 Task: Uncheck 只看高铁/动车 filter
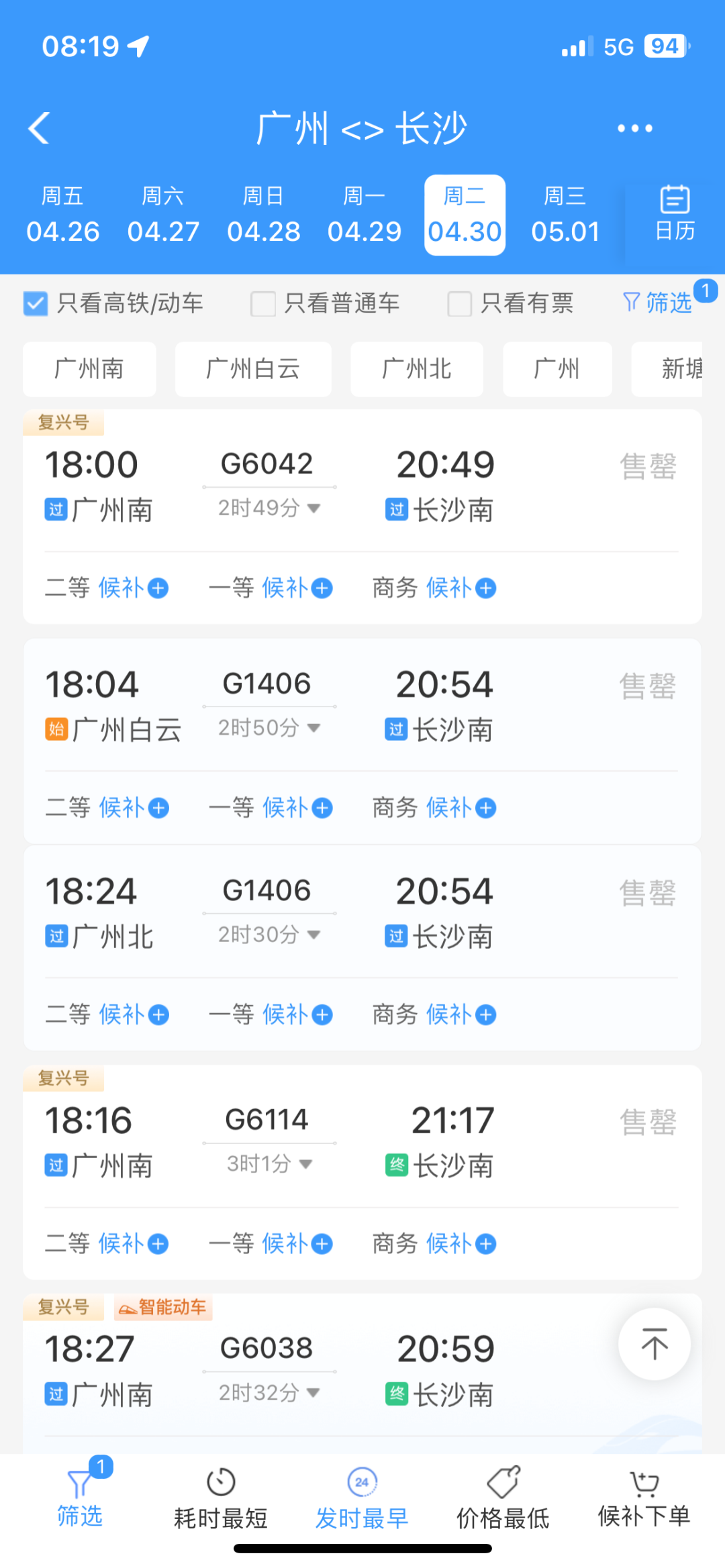tap(36, 303)
